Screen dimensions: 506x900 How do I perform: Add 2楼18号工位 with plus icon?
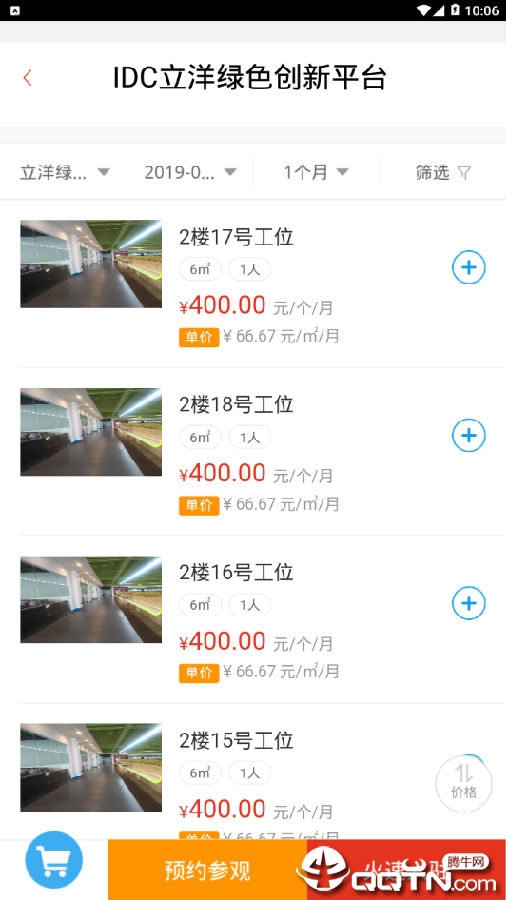pos(469,435)
